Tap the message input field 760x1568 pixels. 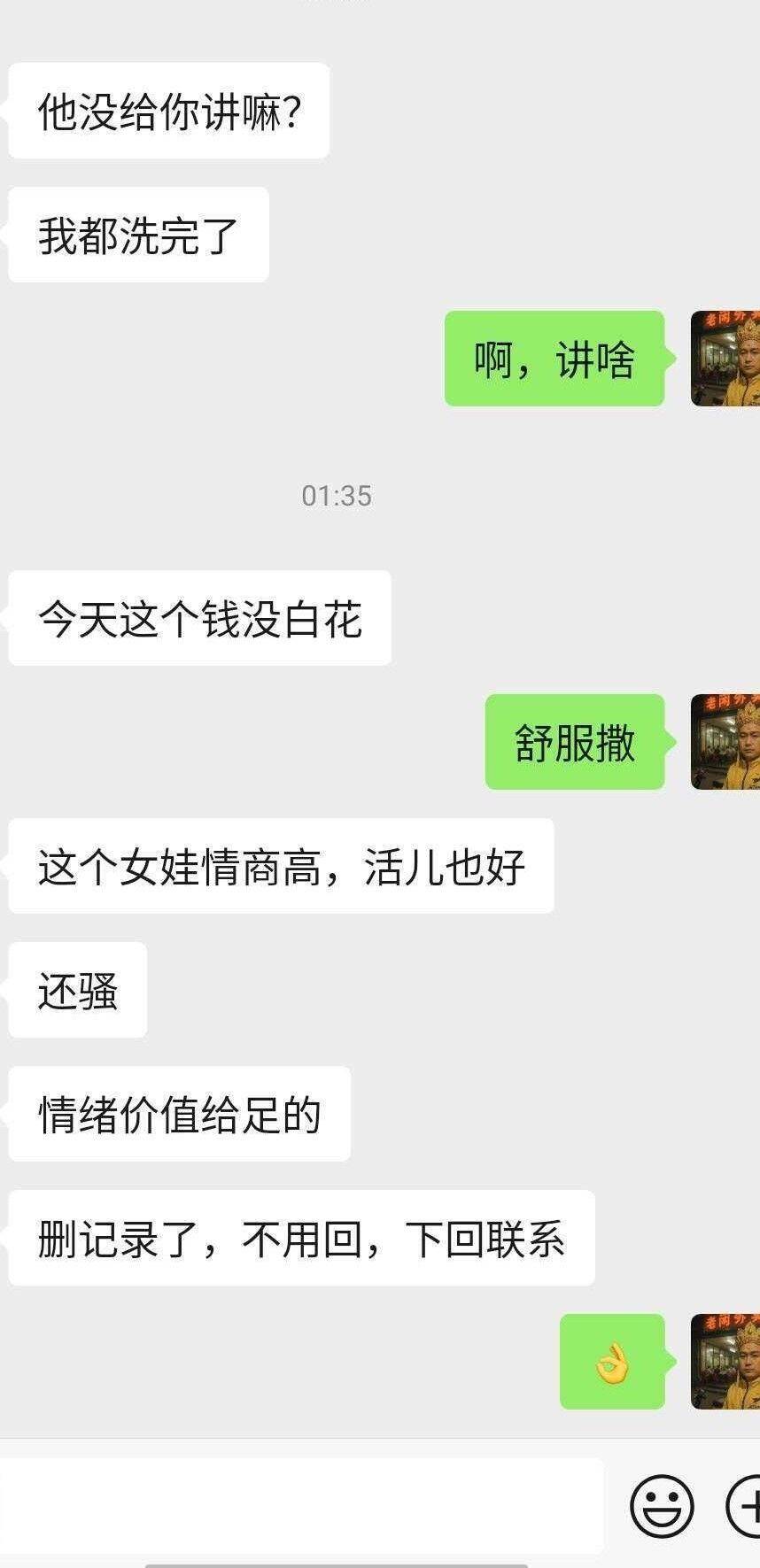pos(301,1505)
